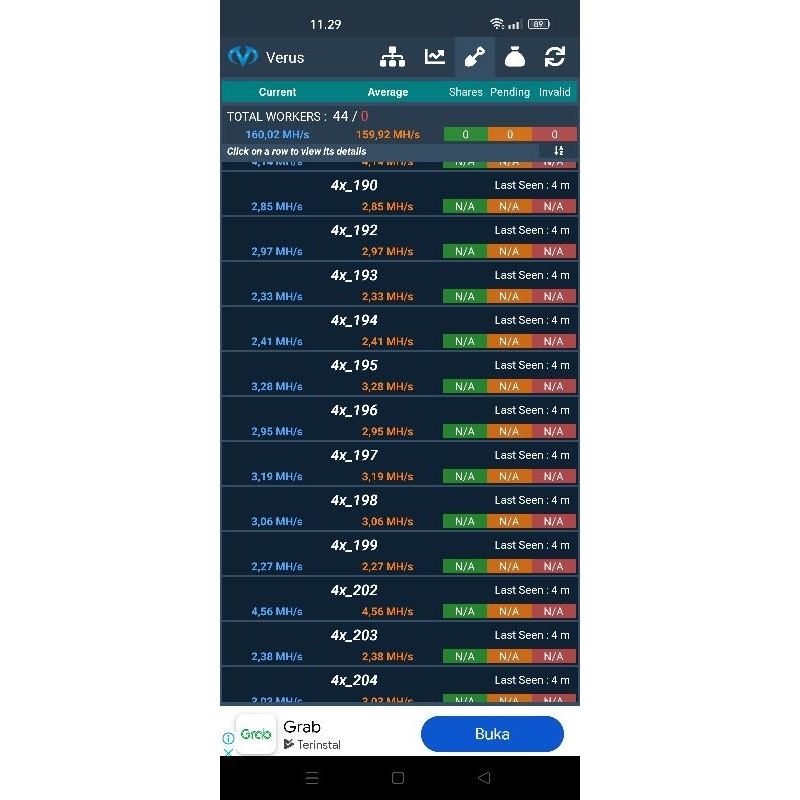Image resolution: width=800 pixels, height=800 pixels.
Task: Go back using the system back button
Action: tap(484, 778)
